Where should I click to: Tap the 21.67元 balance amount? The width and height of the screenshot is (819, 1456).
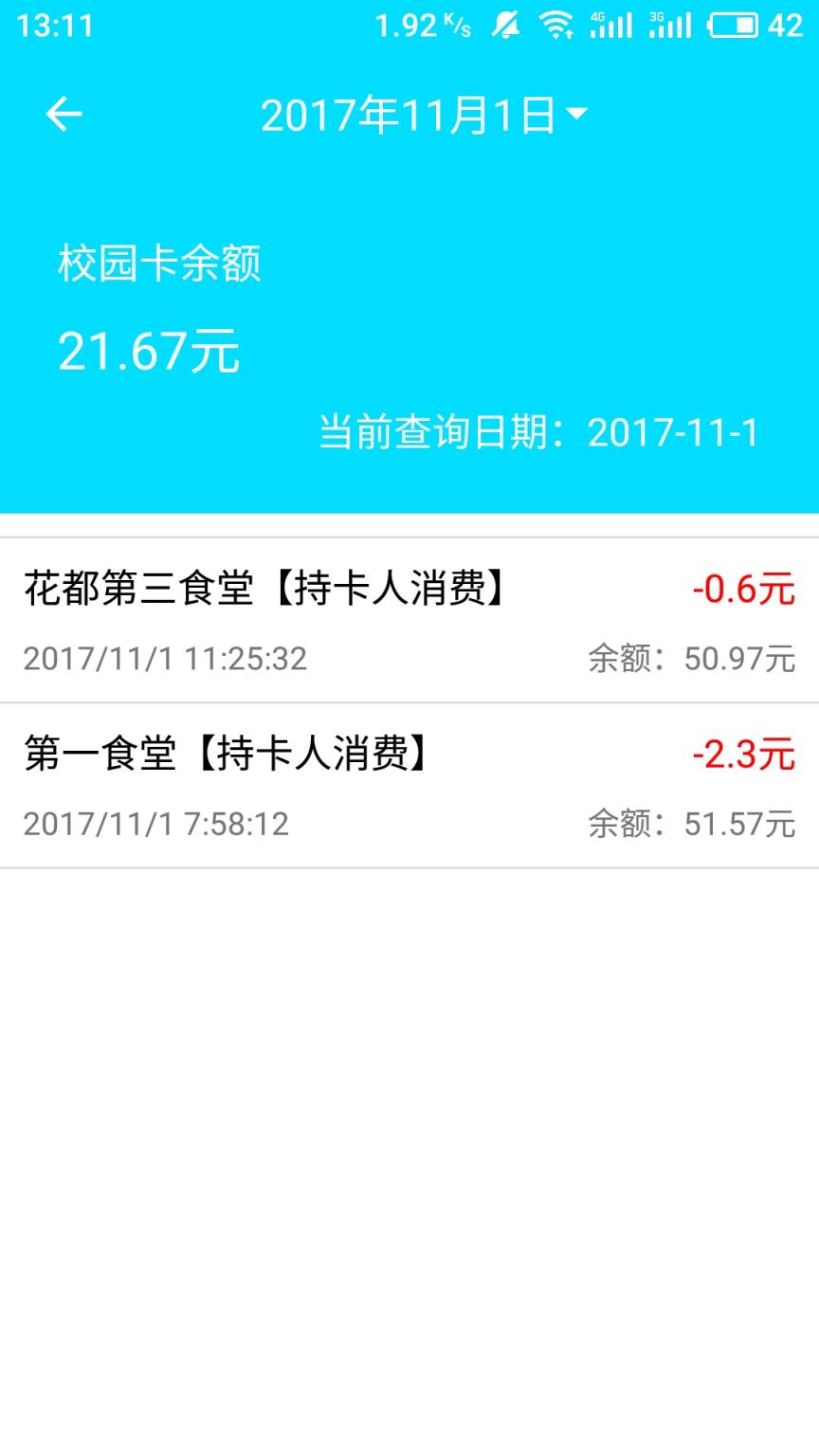tap(147, 350)
